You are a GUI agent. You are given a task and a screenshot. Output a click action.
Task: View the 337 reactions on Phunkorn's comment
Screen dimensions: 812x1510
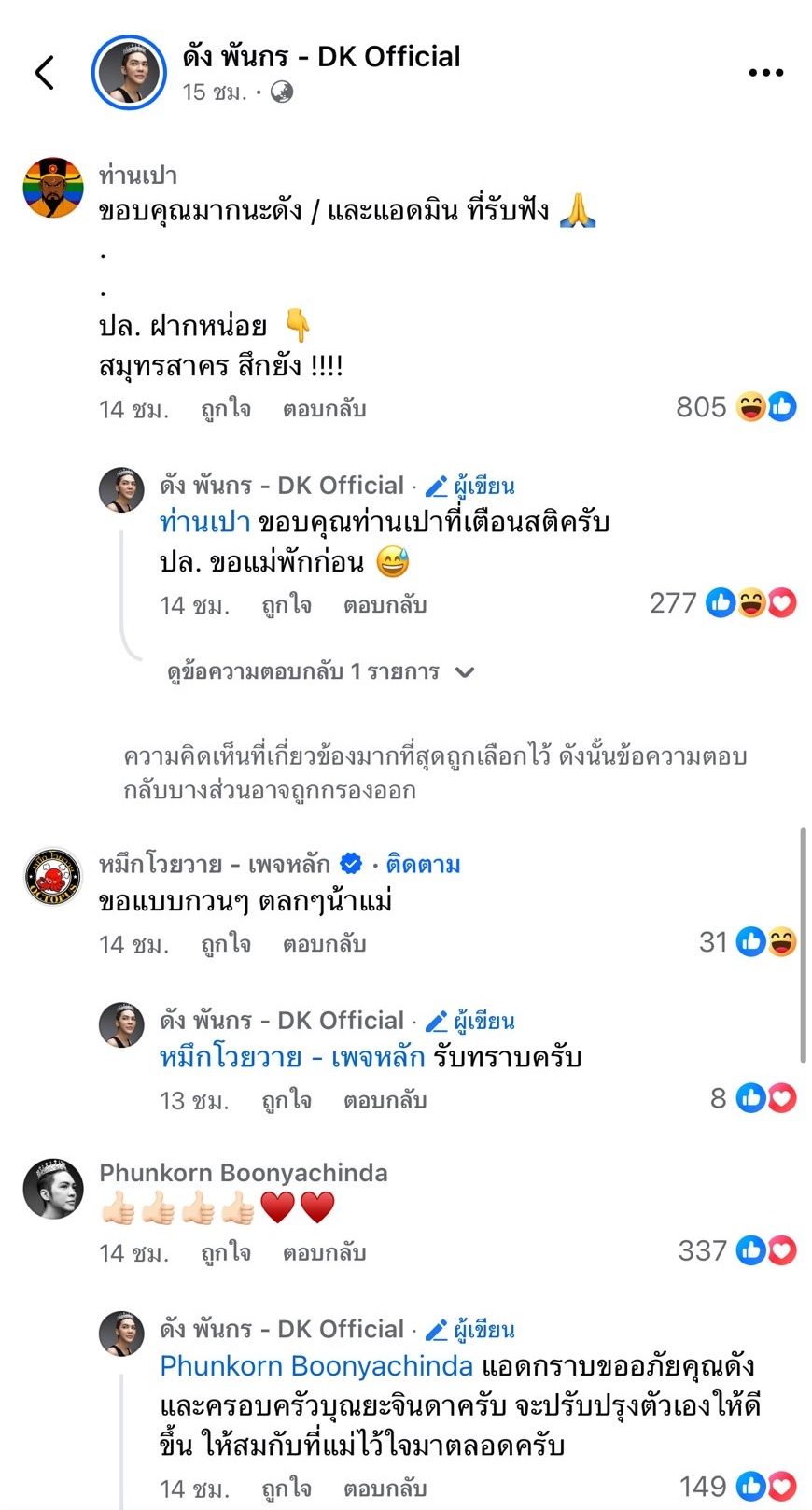pyautogui.click(x=736, y=1250)
